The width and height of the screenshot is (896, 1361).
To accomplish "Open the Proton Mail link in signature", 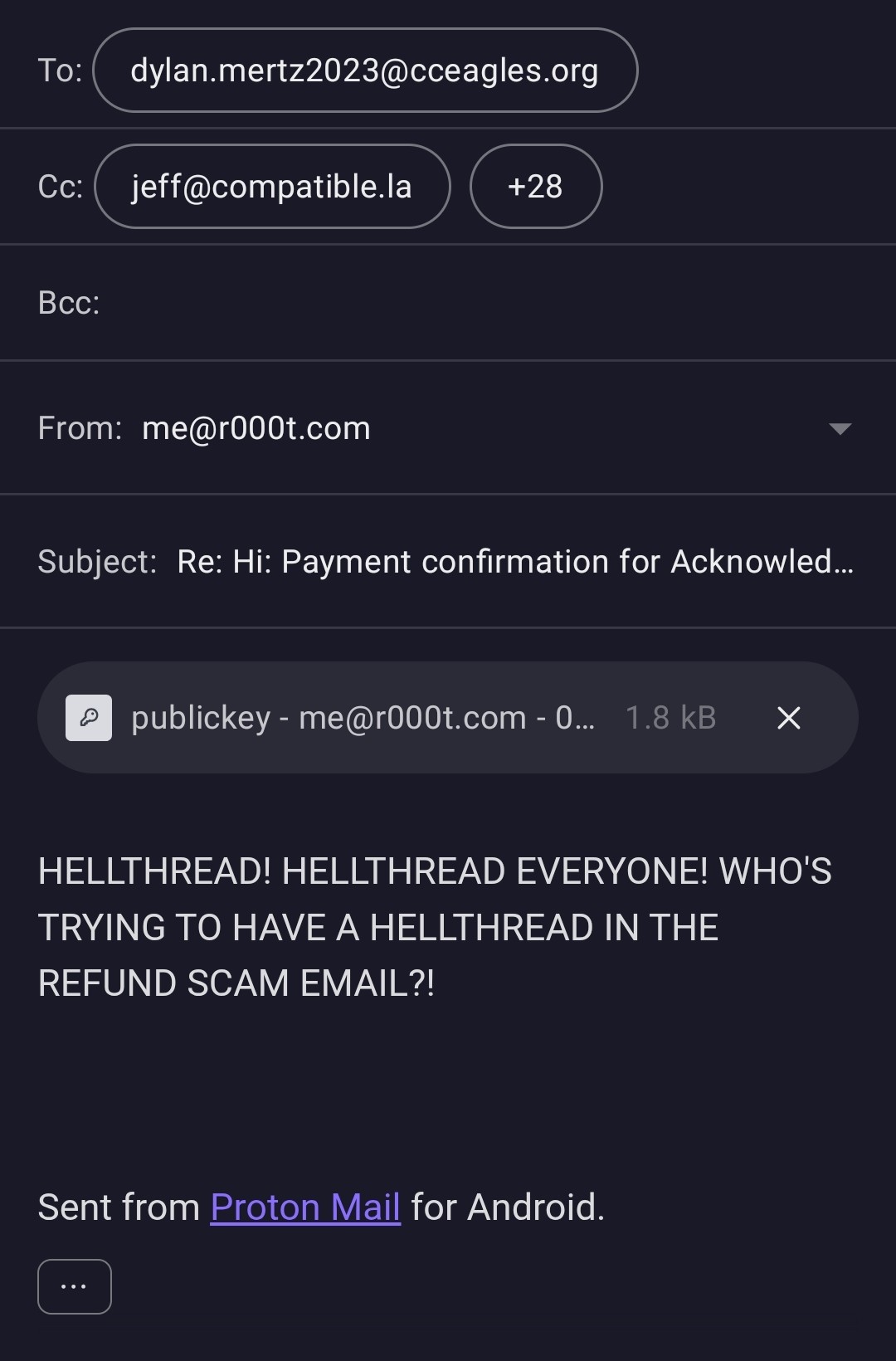I will pyautogui.click(x=305, y=1207).
